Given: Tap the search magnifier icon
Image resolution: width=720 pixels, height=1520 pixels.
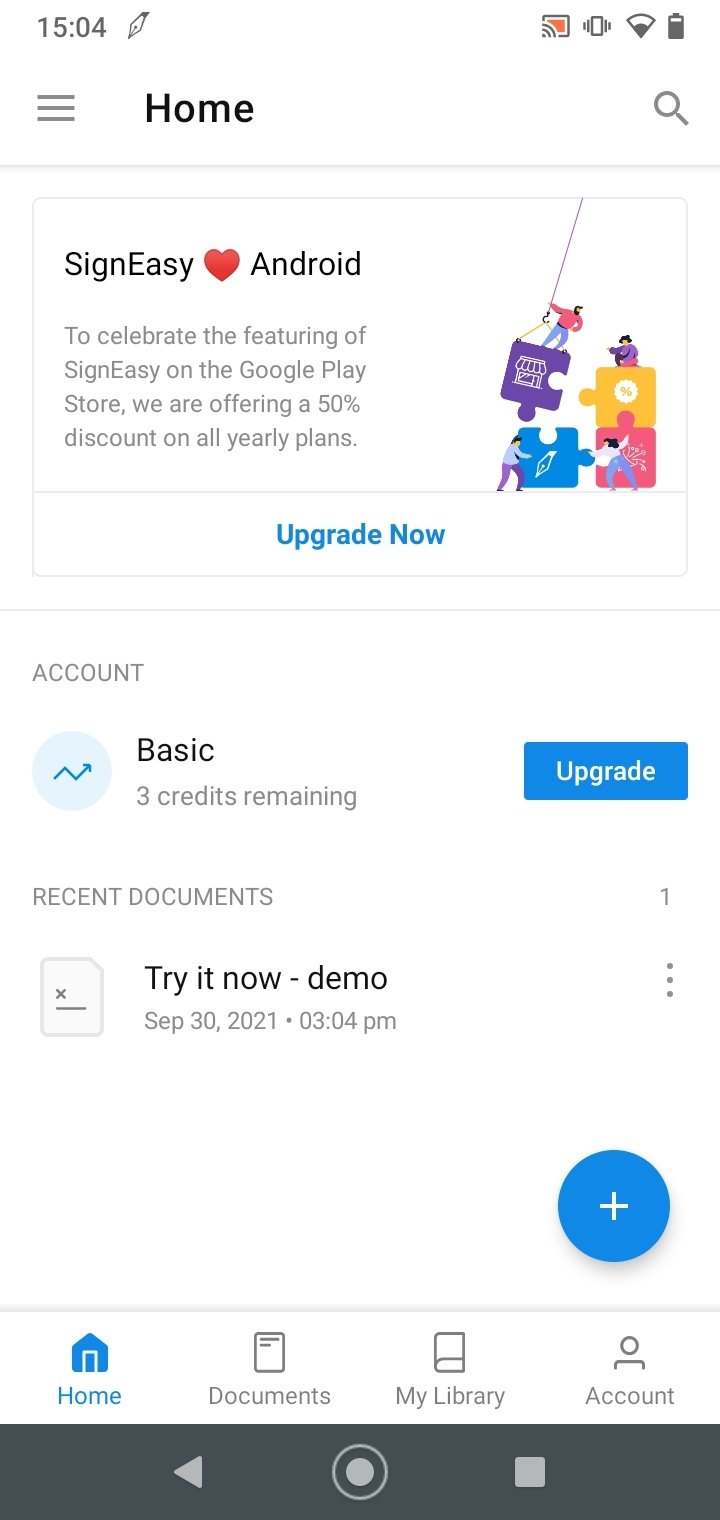Looking at the screenshot, I should point(671,108).
